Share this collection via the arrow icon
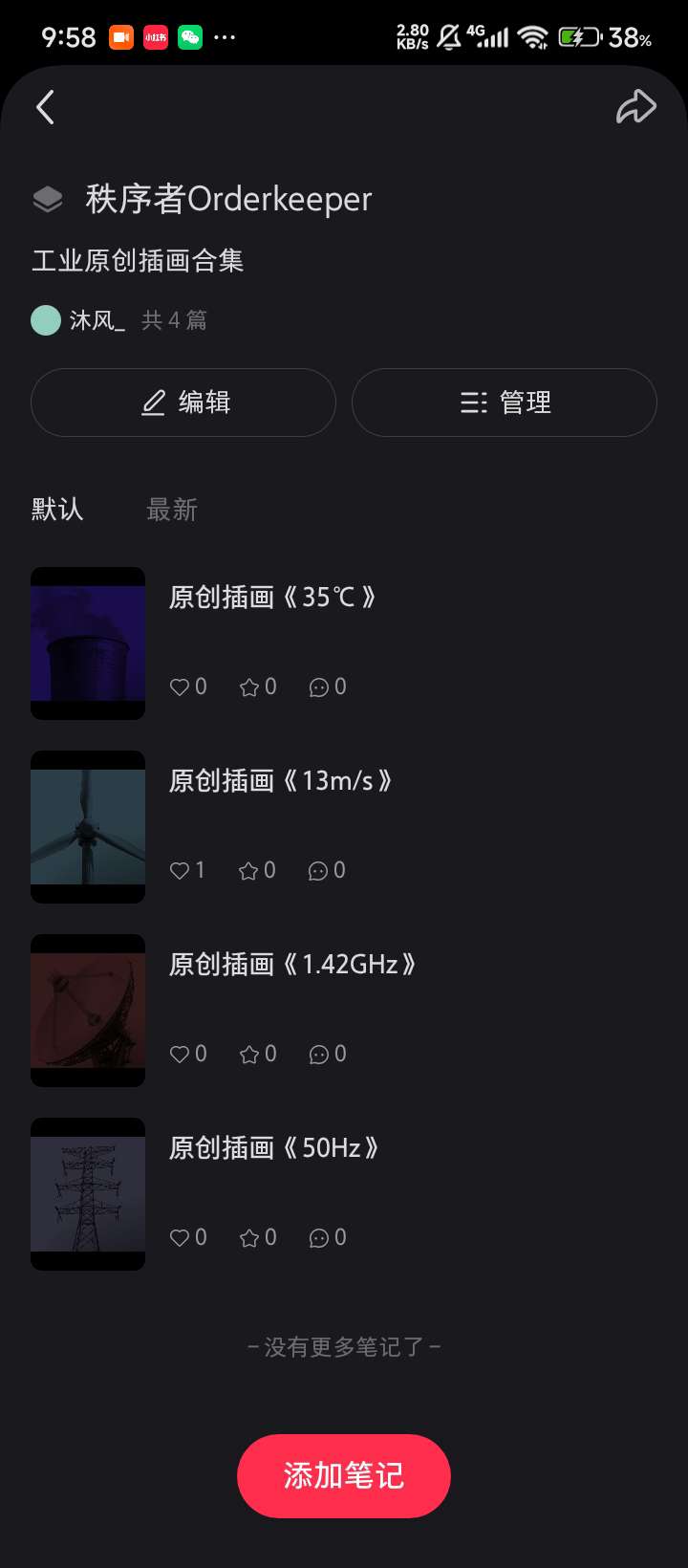Image resolution: width=688 pixels, height=1568 pixels. click(x=635, y=107)
